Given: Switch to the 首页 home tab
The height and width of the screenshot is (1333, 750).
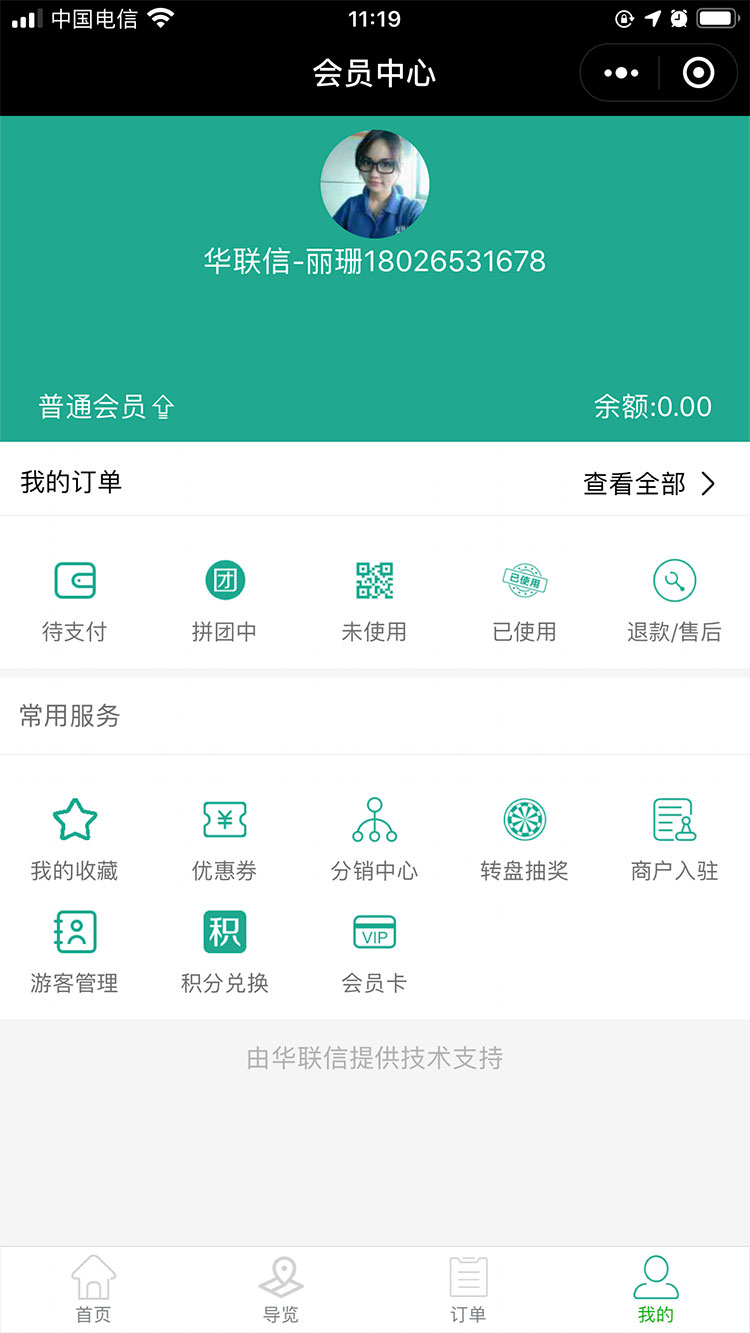Looking at the screenshot, I should click(x=94, y=1290).
